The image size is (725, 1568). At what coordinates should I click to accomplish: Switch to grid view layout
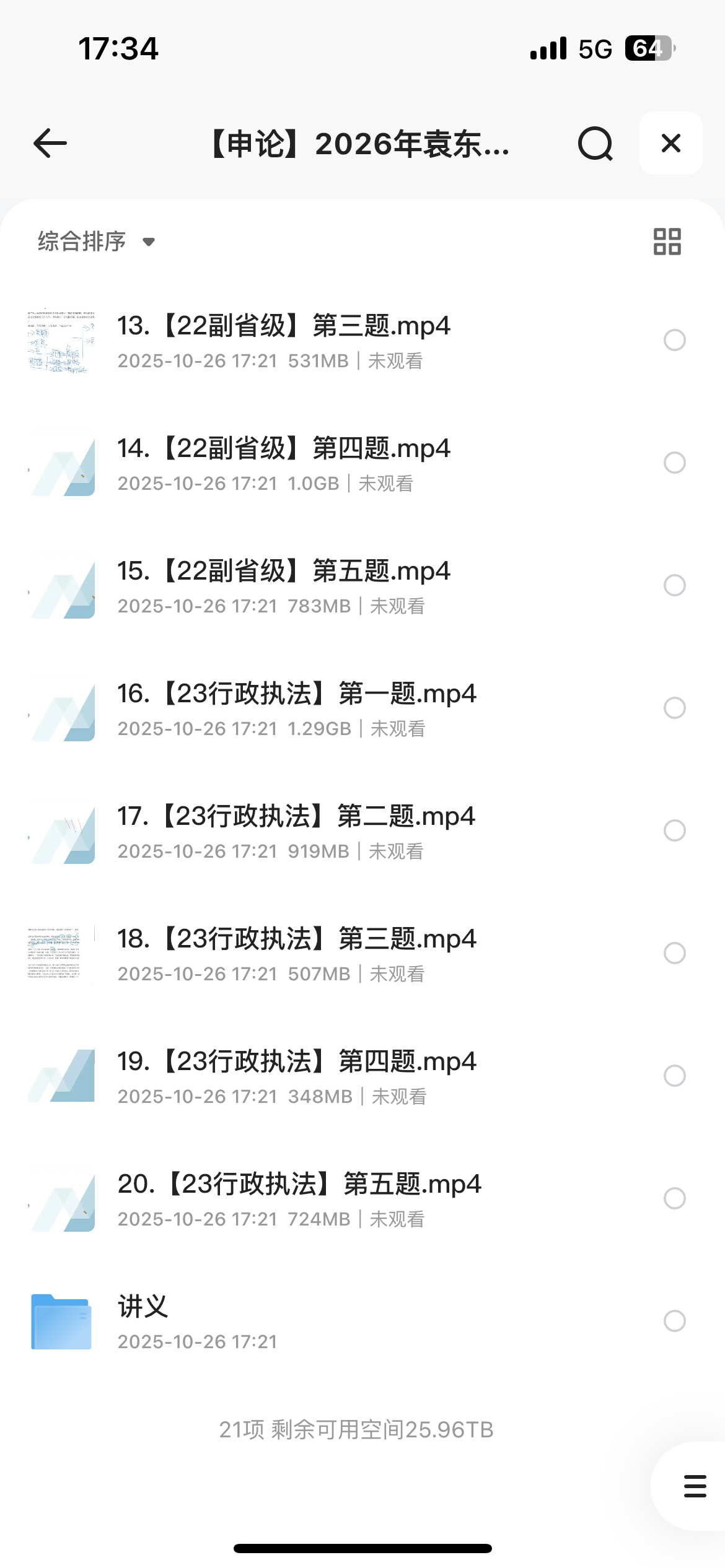pos(667,242)
